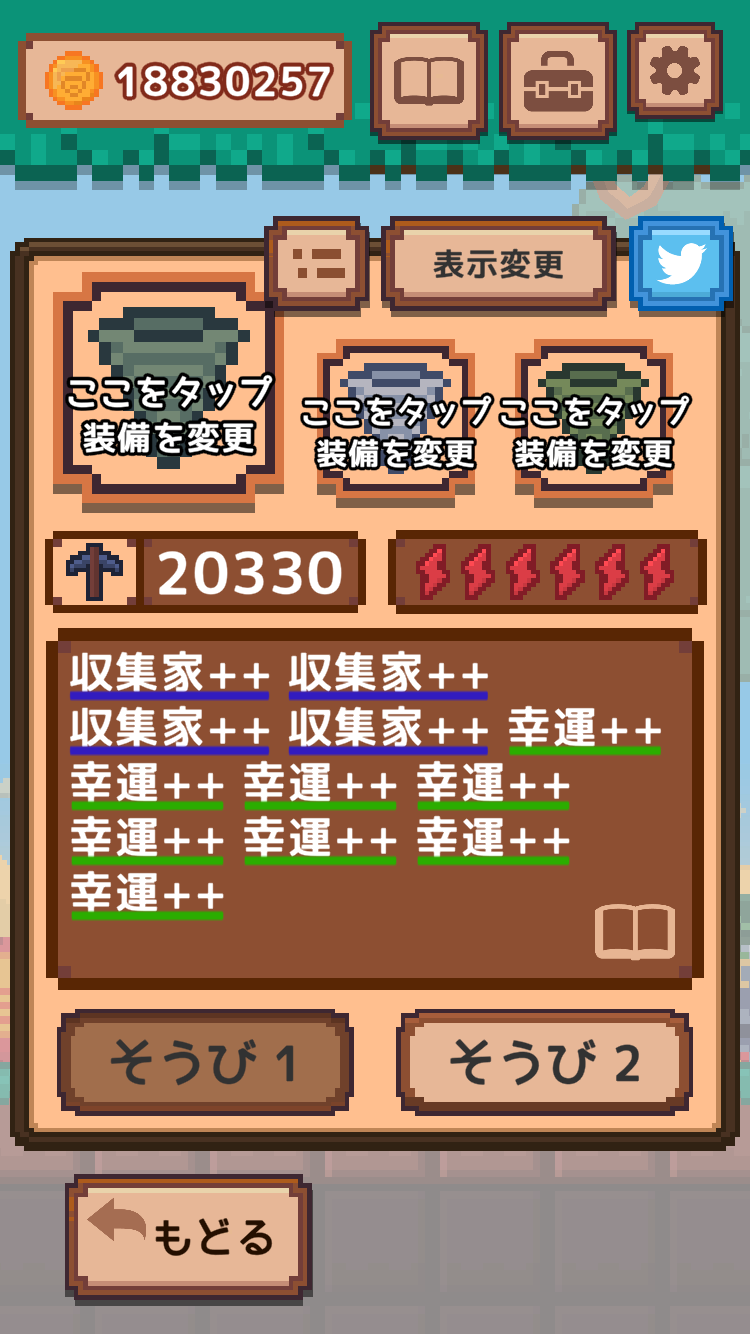Switch to そうび 2 loadout
This screenshot has height=1334, width=750.
click(544, 1062)
